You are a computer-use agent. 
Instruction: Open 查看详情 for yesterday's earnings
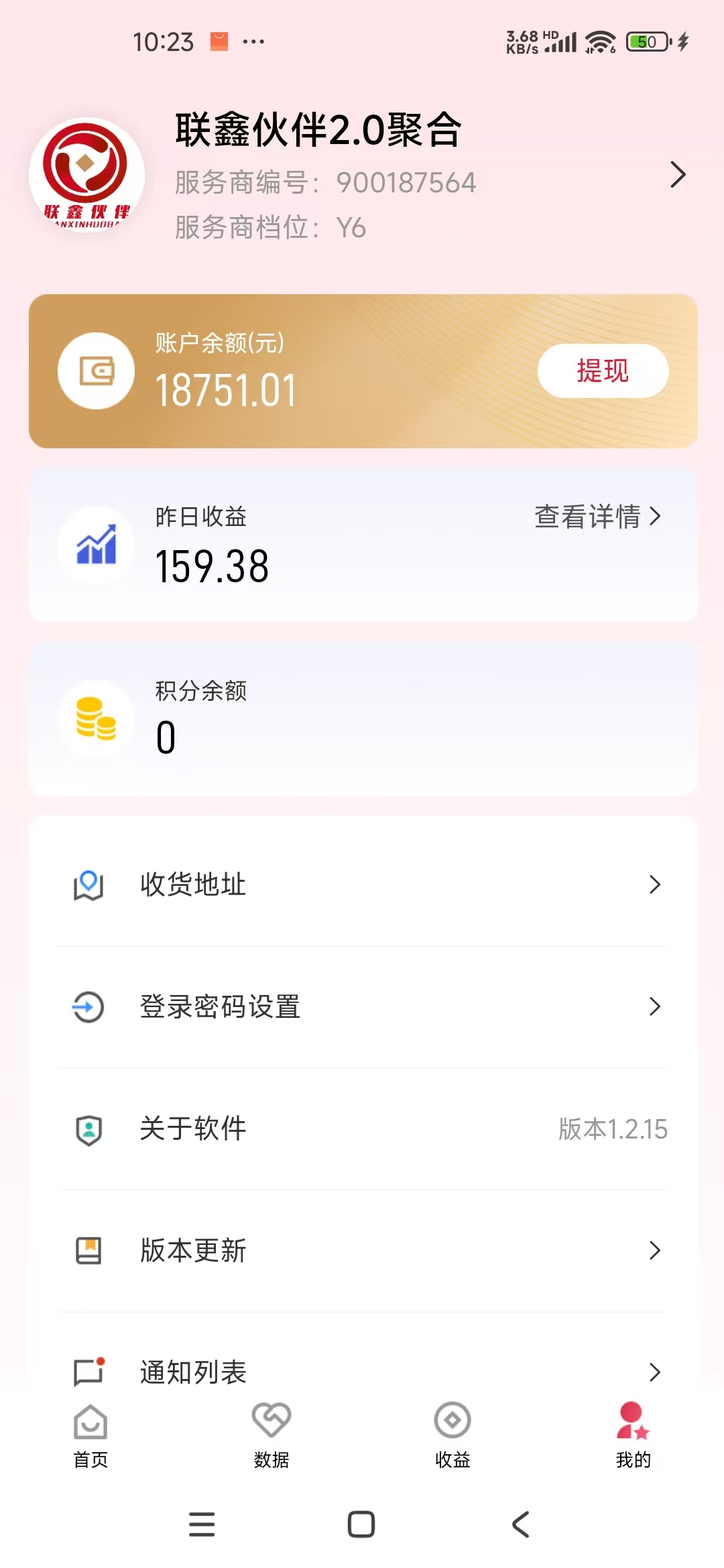click(x=597, y=517)
